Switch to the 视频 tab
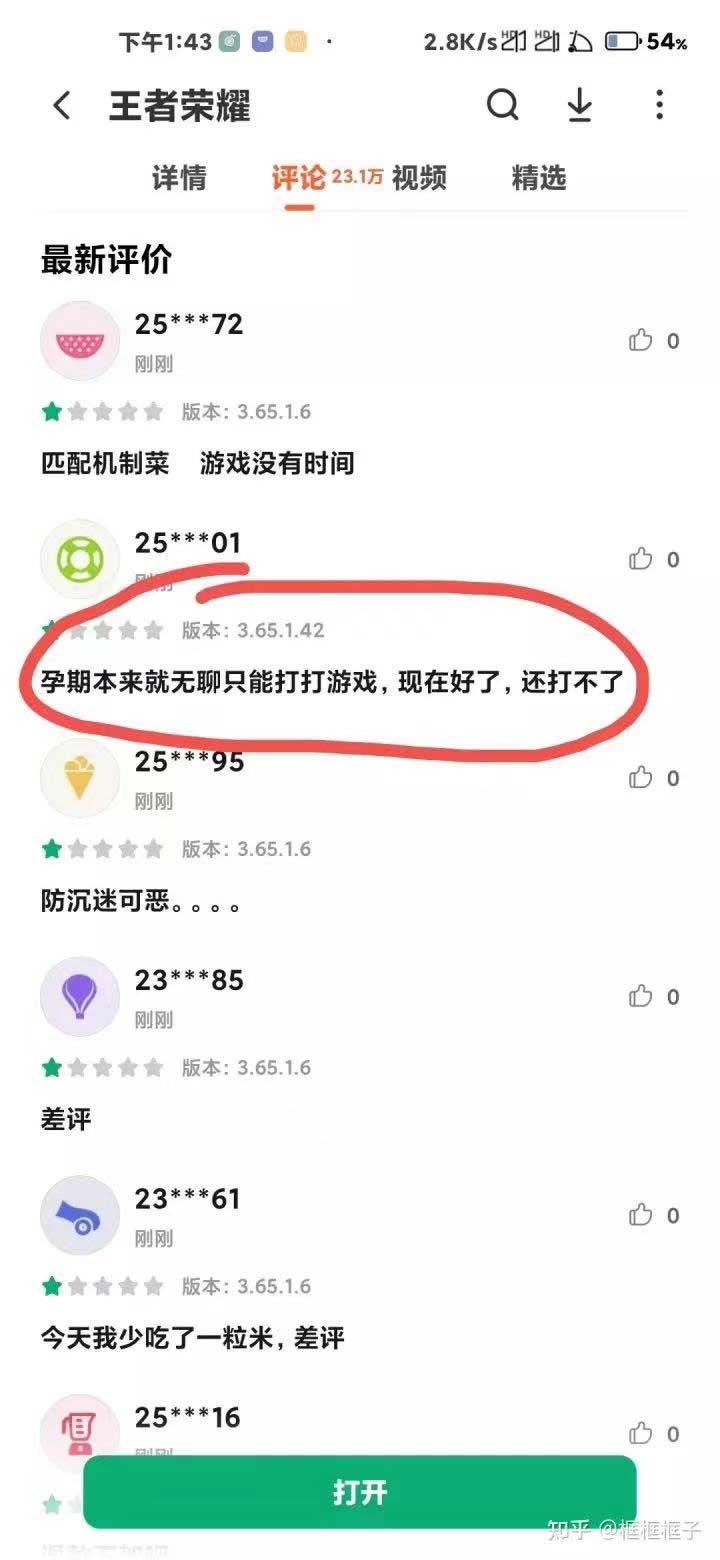The height and width of the screenshot is (1560, 720). [x=419, y=178]
